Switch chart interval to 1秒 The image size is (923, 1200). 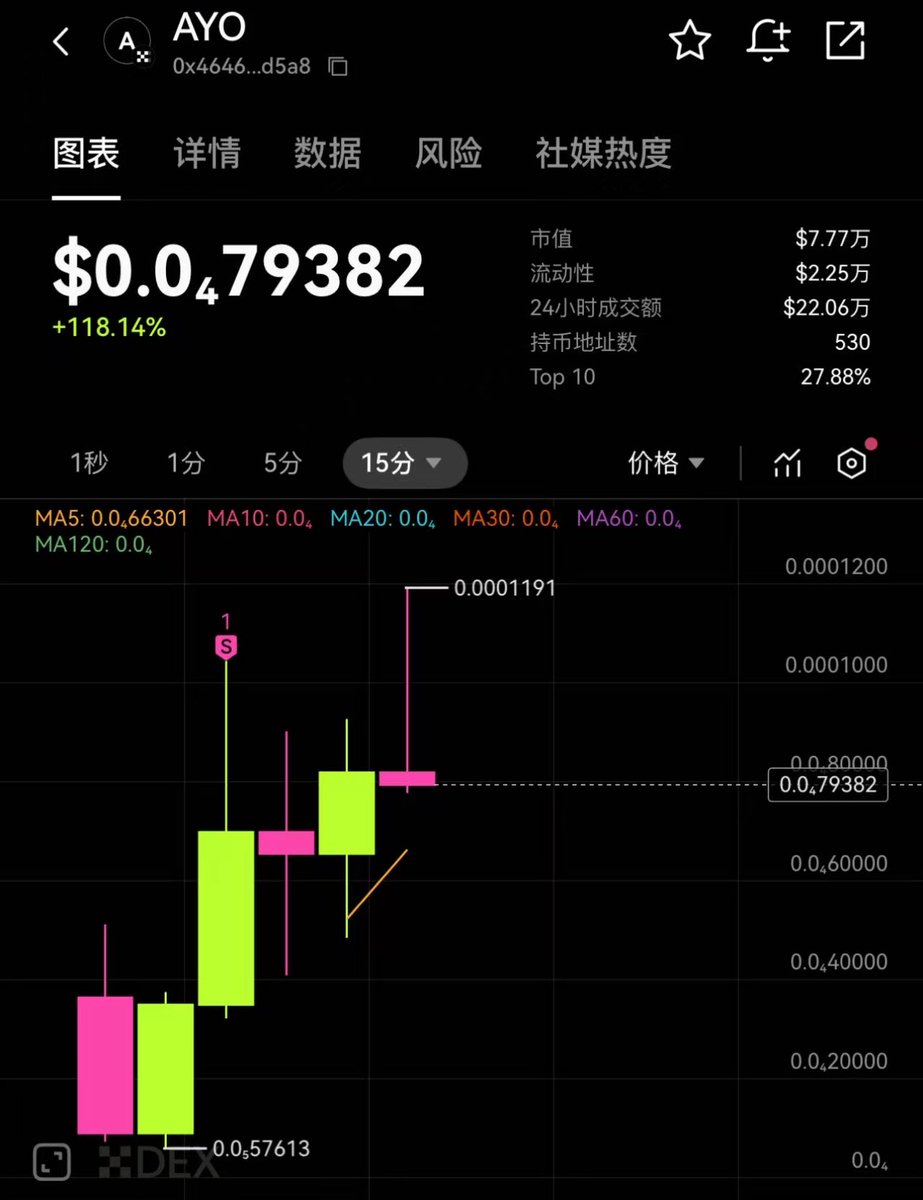(89, 463)
